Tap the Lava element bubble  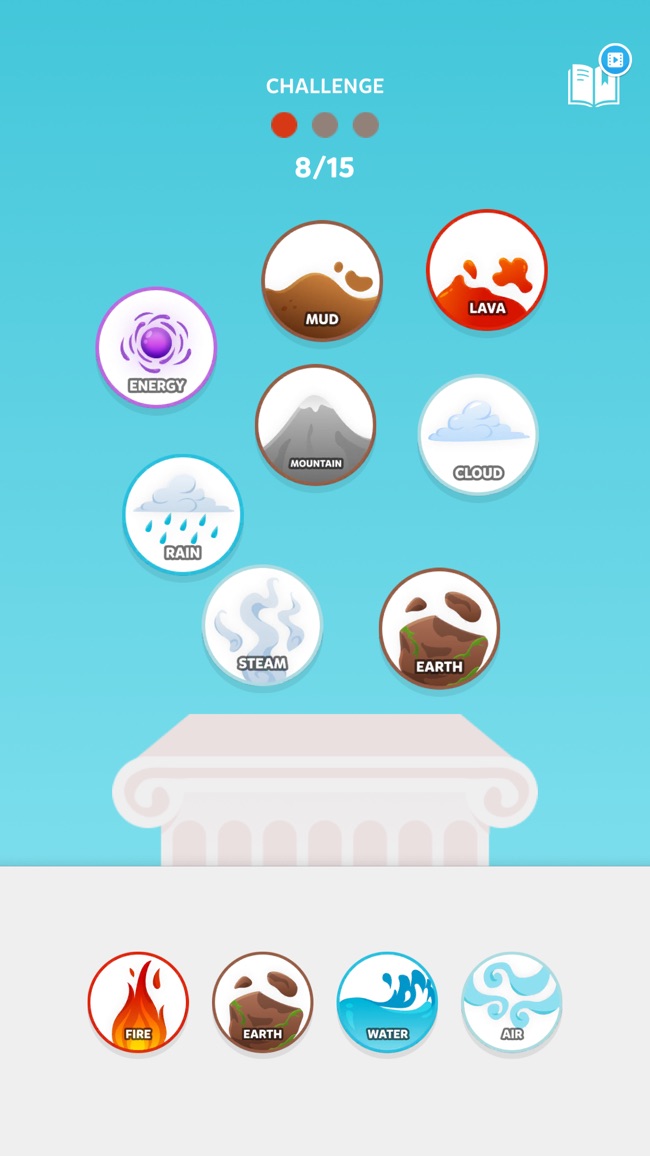(487, 270)
